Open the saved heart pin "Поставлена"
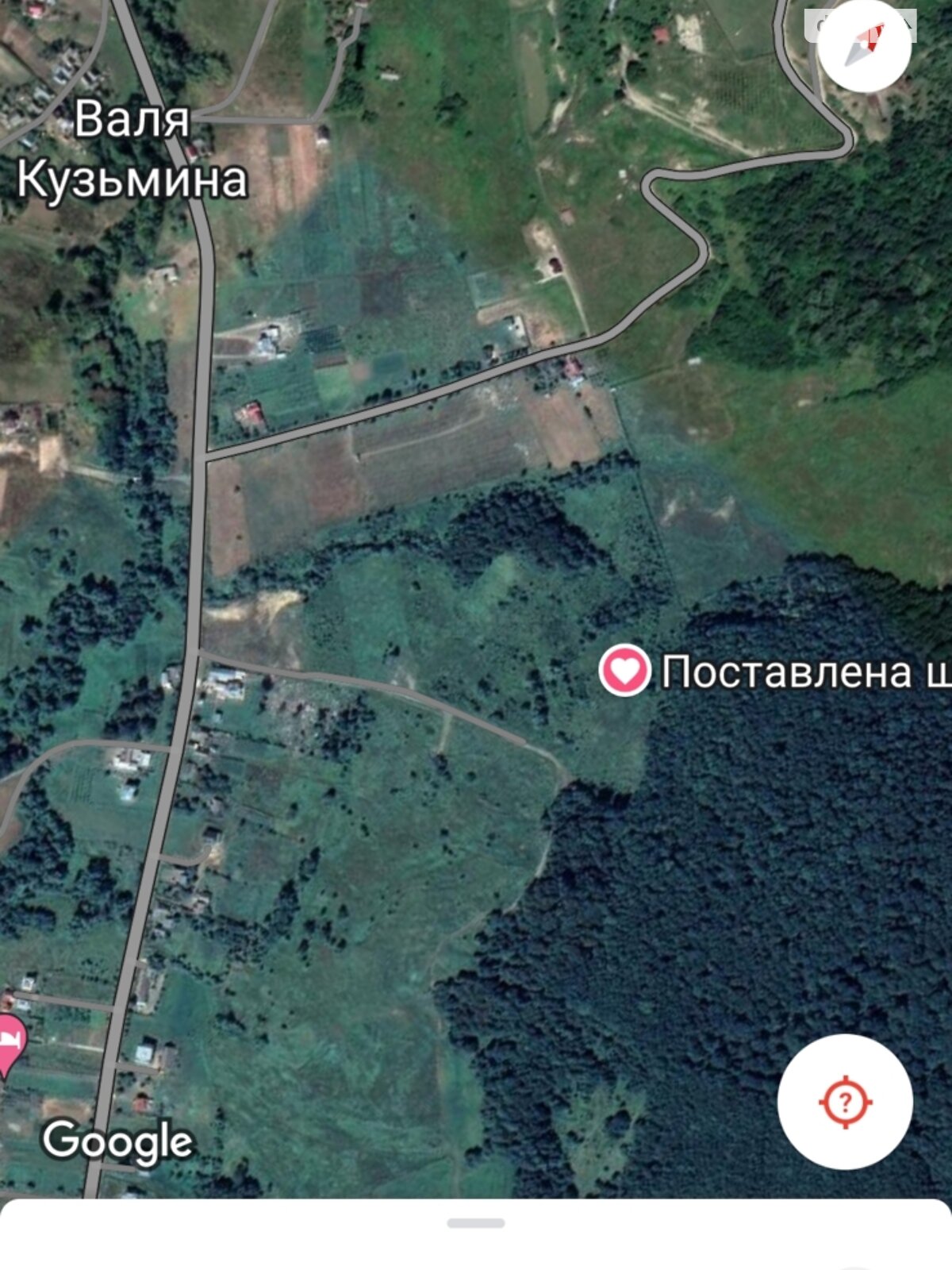952x1270 pixels. 624,671
